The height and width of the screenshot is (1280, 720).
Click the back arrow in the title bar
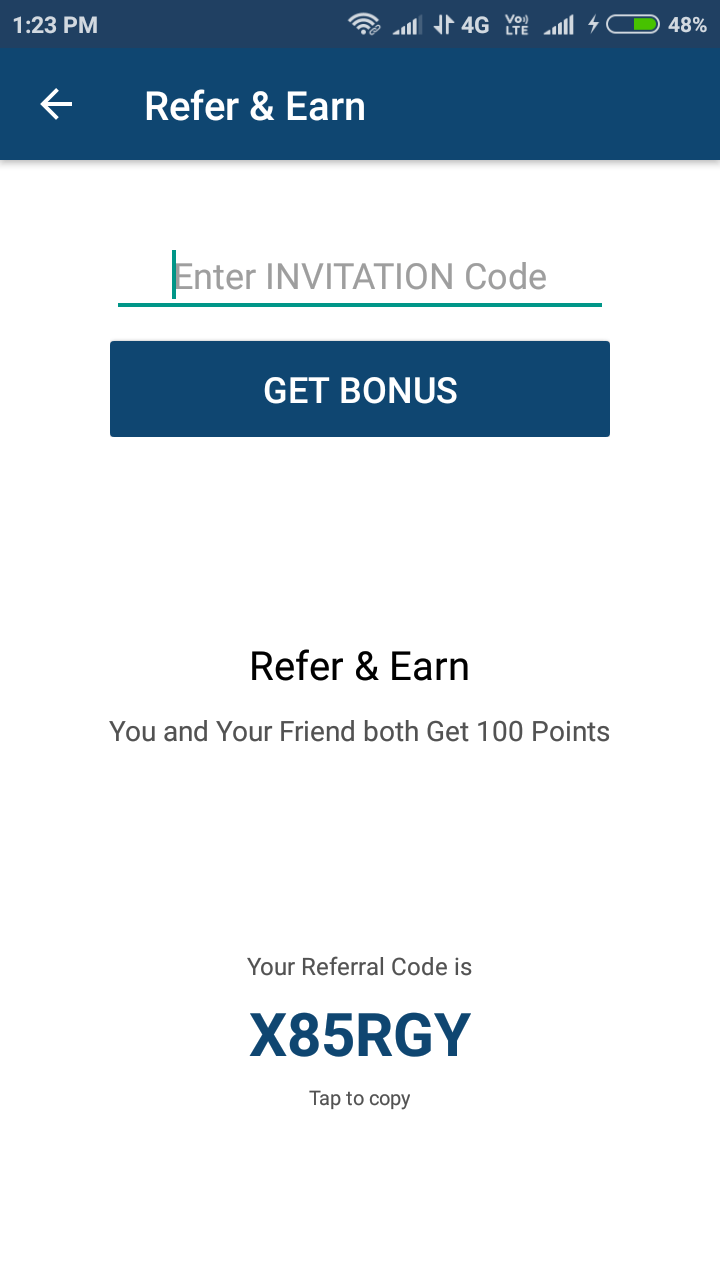point(56,103)
